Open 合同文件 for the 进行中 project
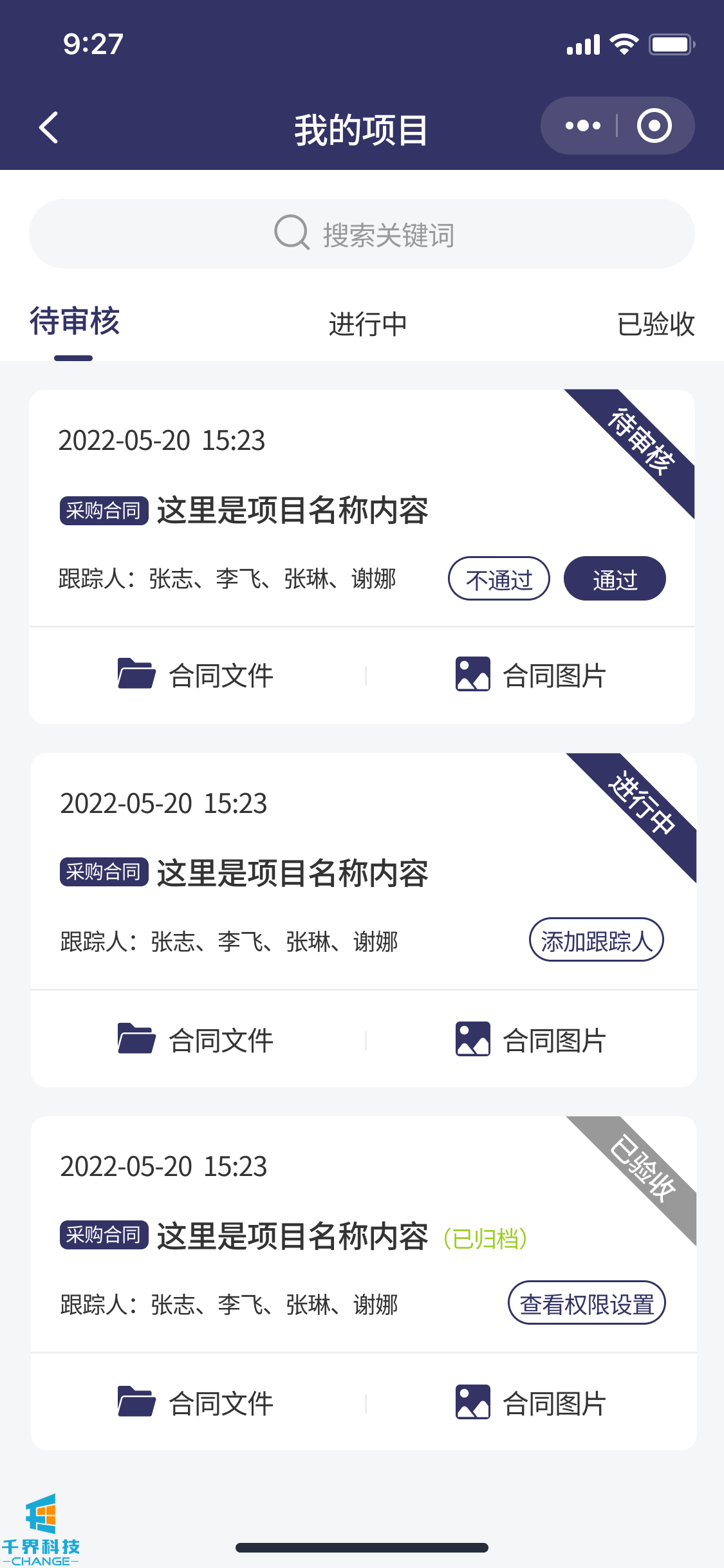724x1568 pixels. (196, 1040)
